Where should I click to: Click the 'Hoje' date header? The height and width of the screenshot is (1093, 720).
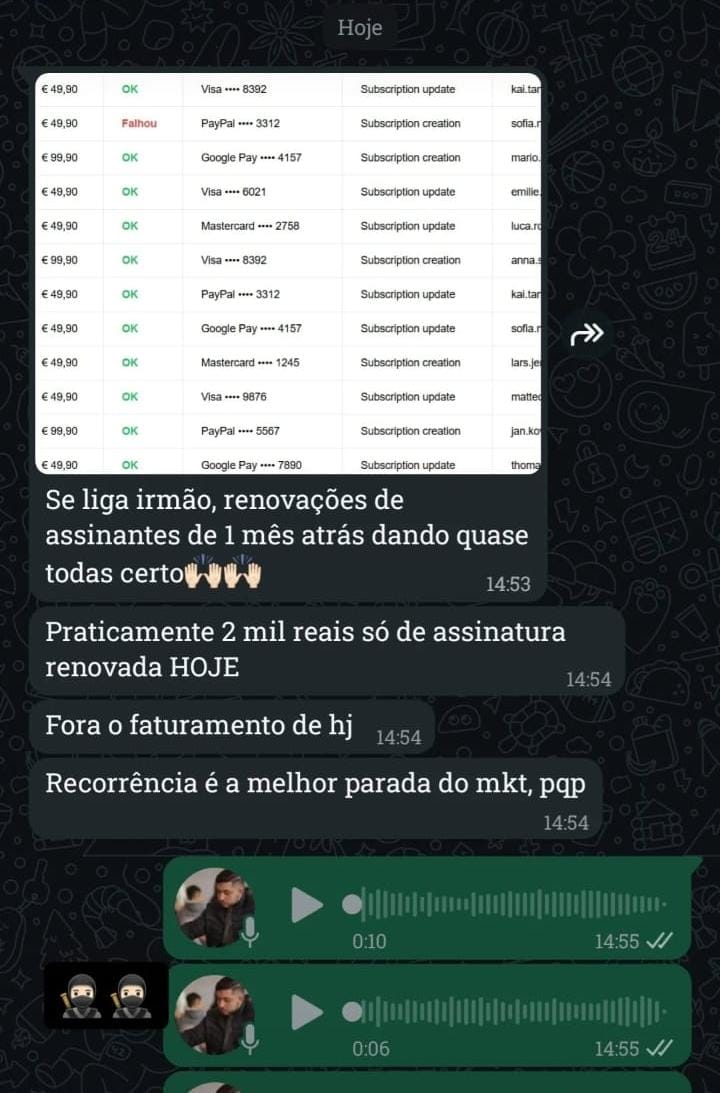point(359,28)
